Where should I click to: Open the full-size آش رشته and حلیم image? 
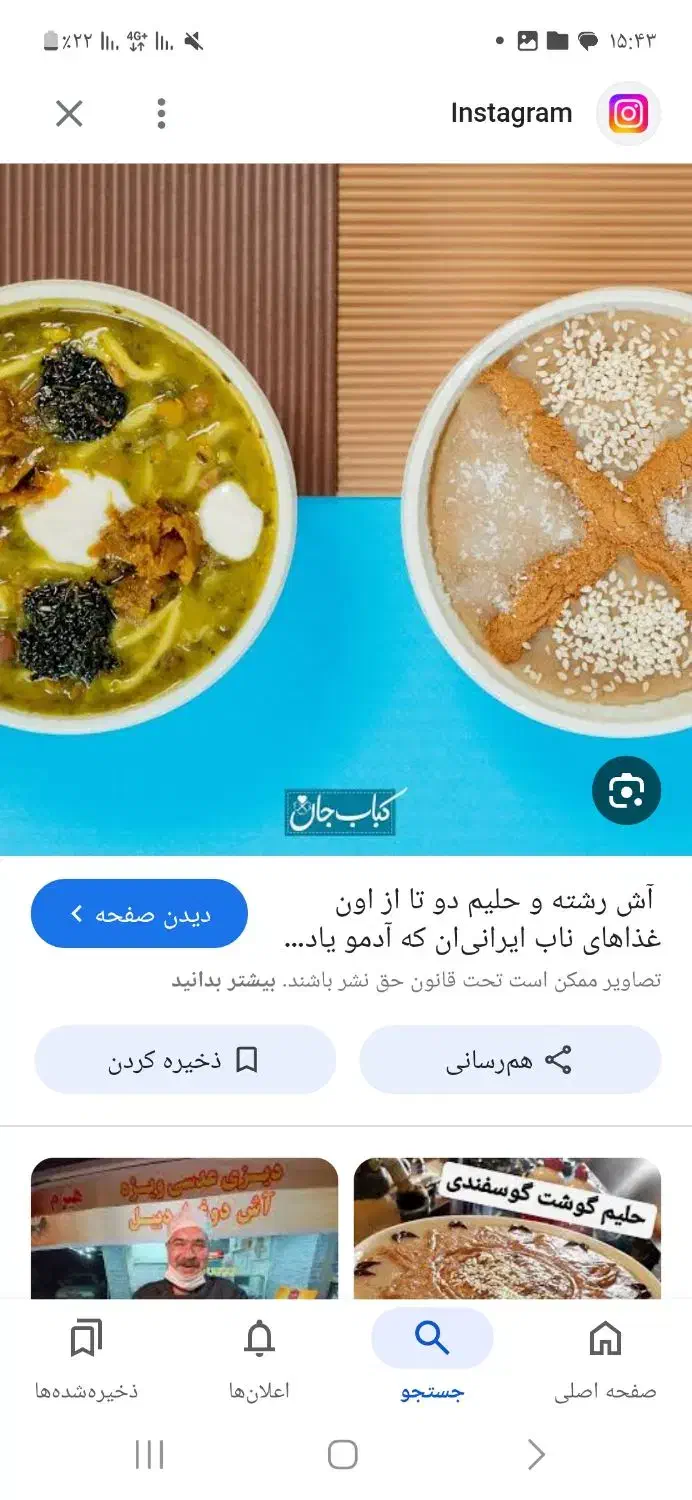coord(346,509)
